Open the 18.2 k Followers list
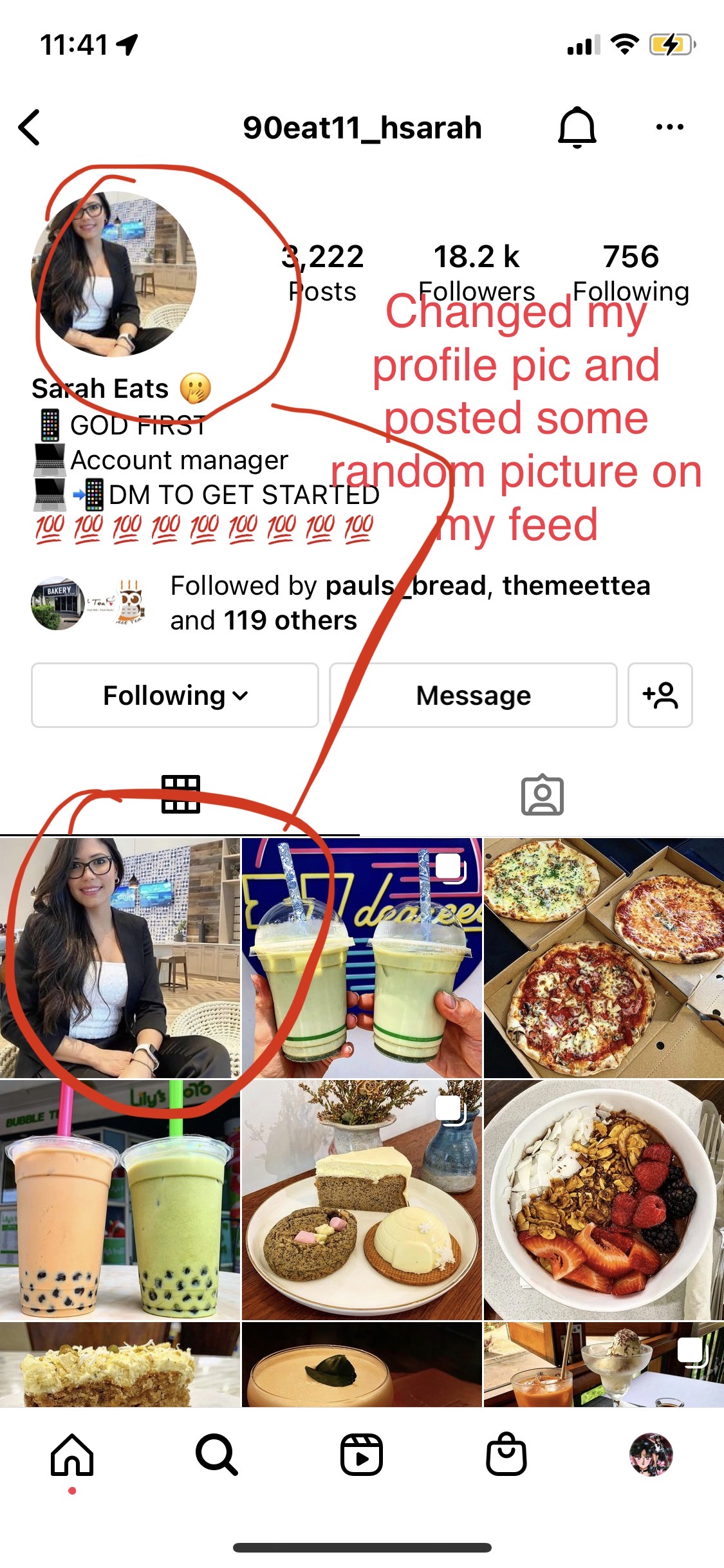The width and height of the screenshot is (724, 1568). pos(476,272)
